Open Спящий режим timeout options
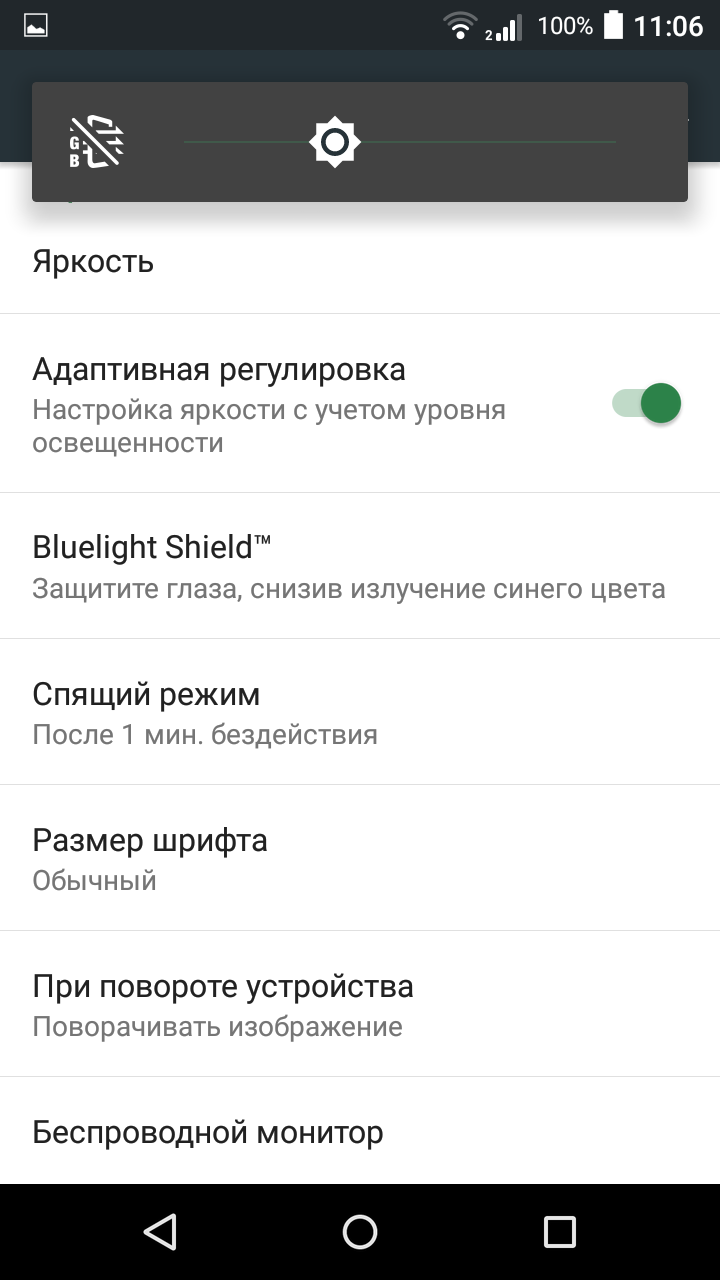 (x=360, y=712)
